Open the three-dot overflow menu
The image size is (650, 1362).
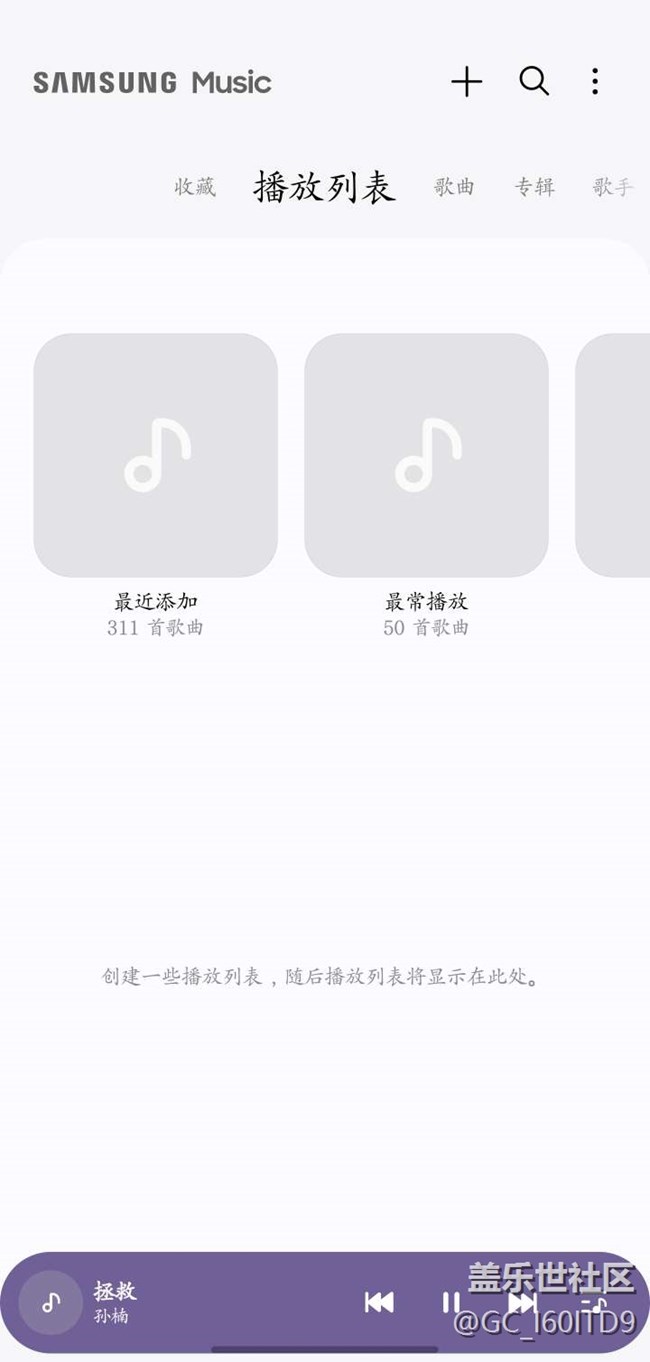click(595, 82)
